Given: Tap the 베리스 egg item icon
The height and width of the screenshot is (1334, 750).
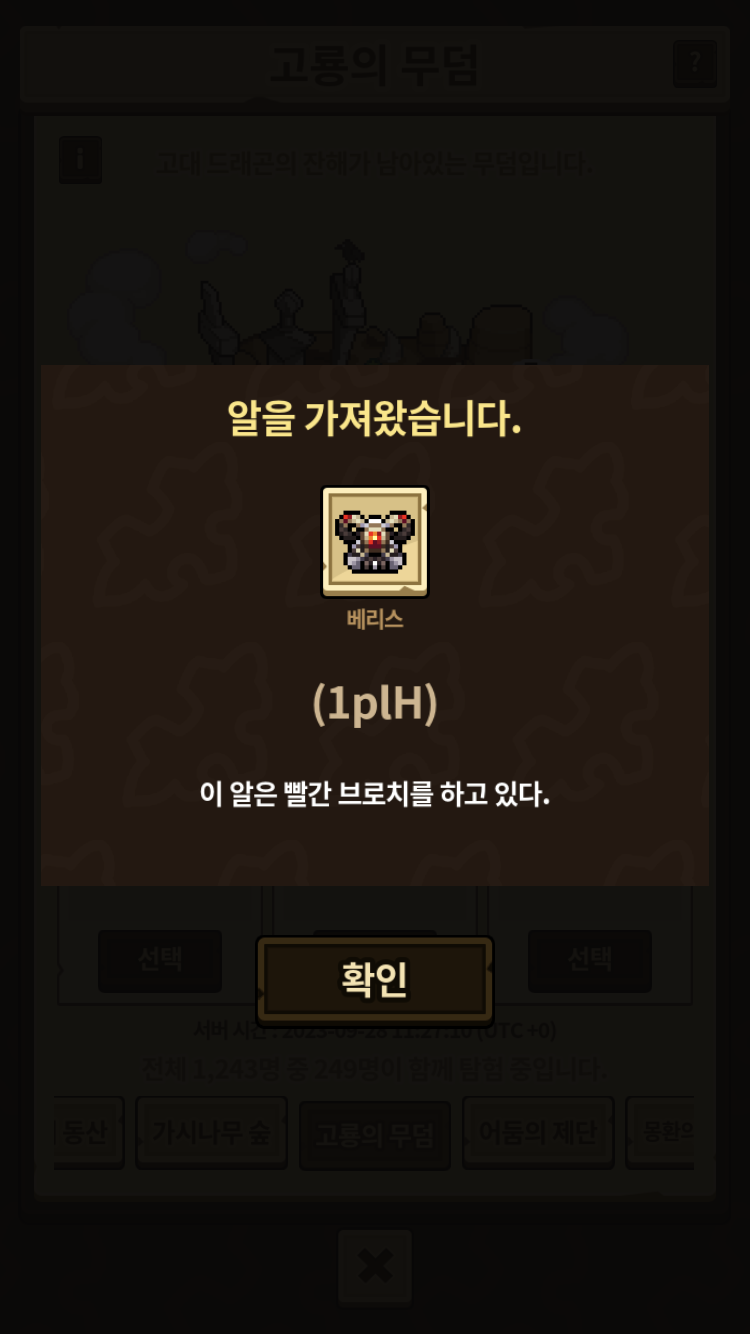Looking at the screenshot, I should [x=375, y=542].
